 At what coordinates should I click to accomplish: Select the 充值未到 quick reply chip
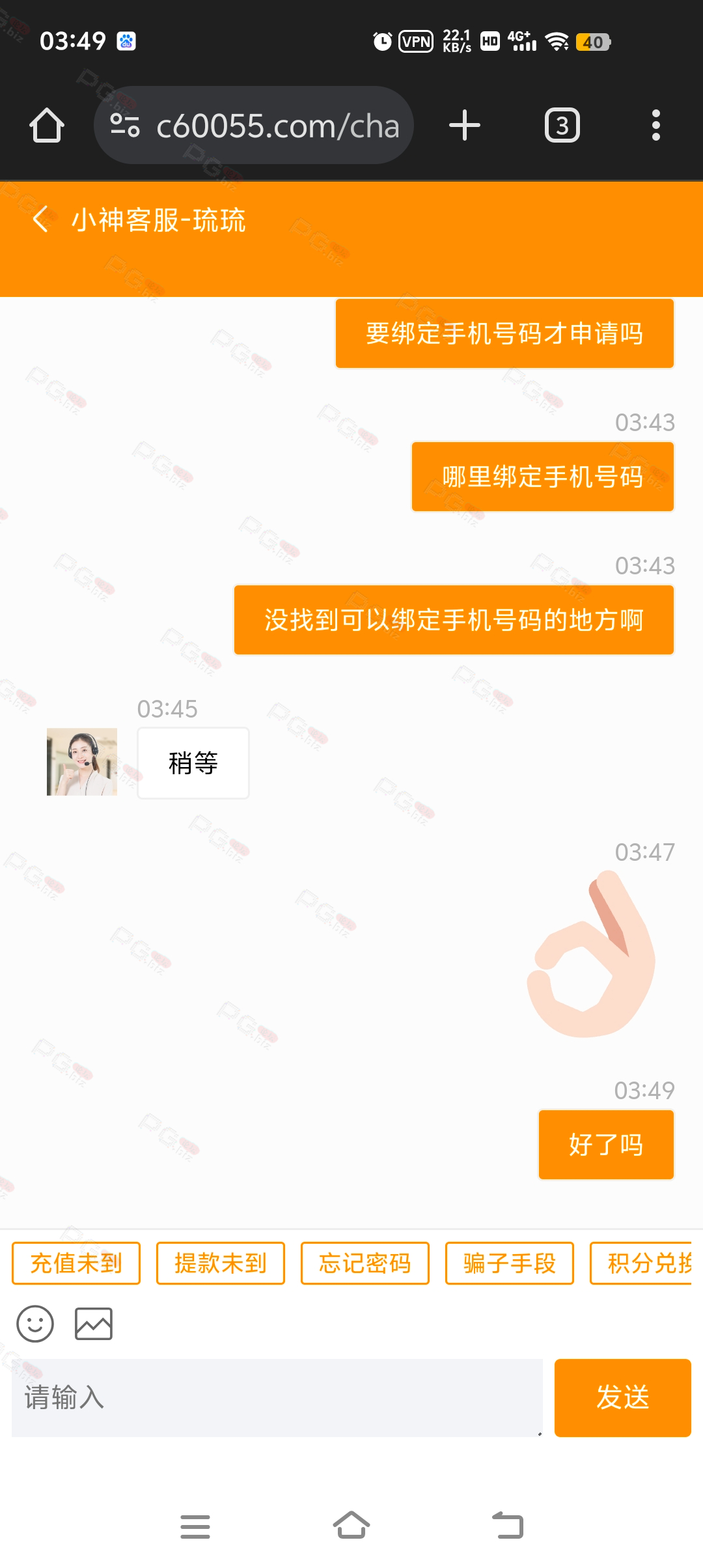[76, 1263]
